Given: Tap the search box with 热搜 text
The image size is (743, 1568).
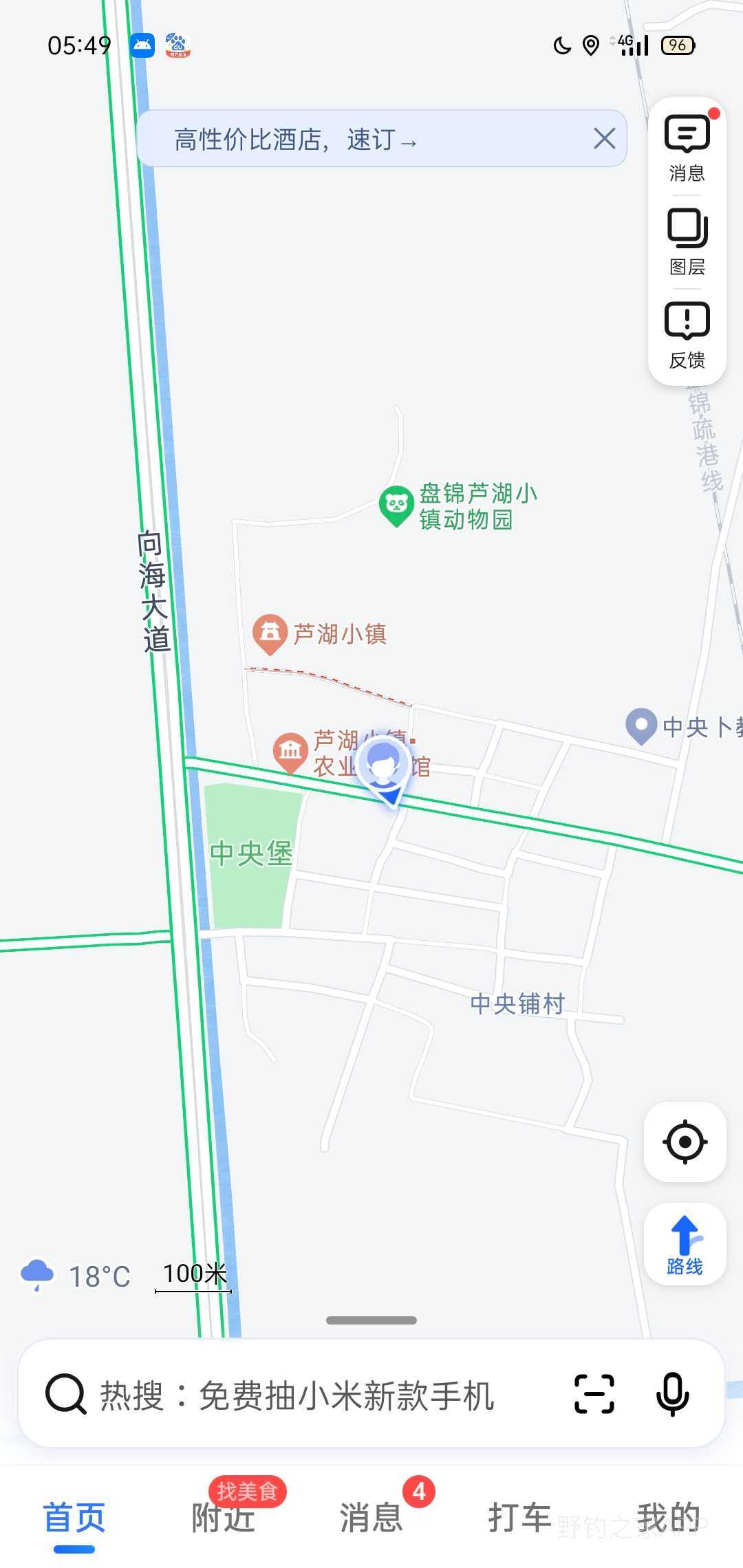Looking at the screenshot, I should pyautogui.click(x=297, y=1396).
